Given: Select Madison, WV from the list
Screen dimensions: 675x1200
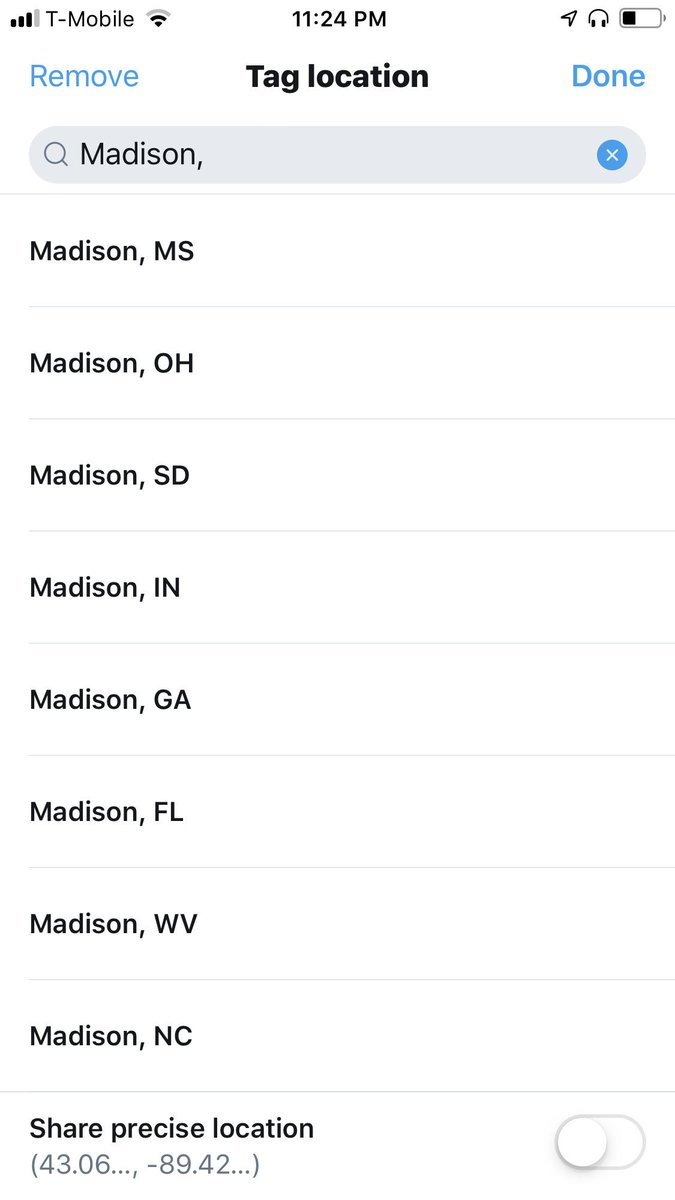Looking at the screenshot, I should click(x=337, y=923).
